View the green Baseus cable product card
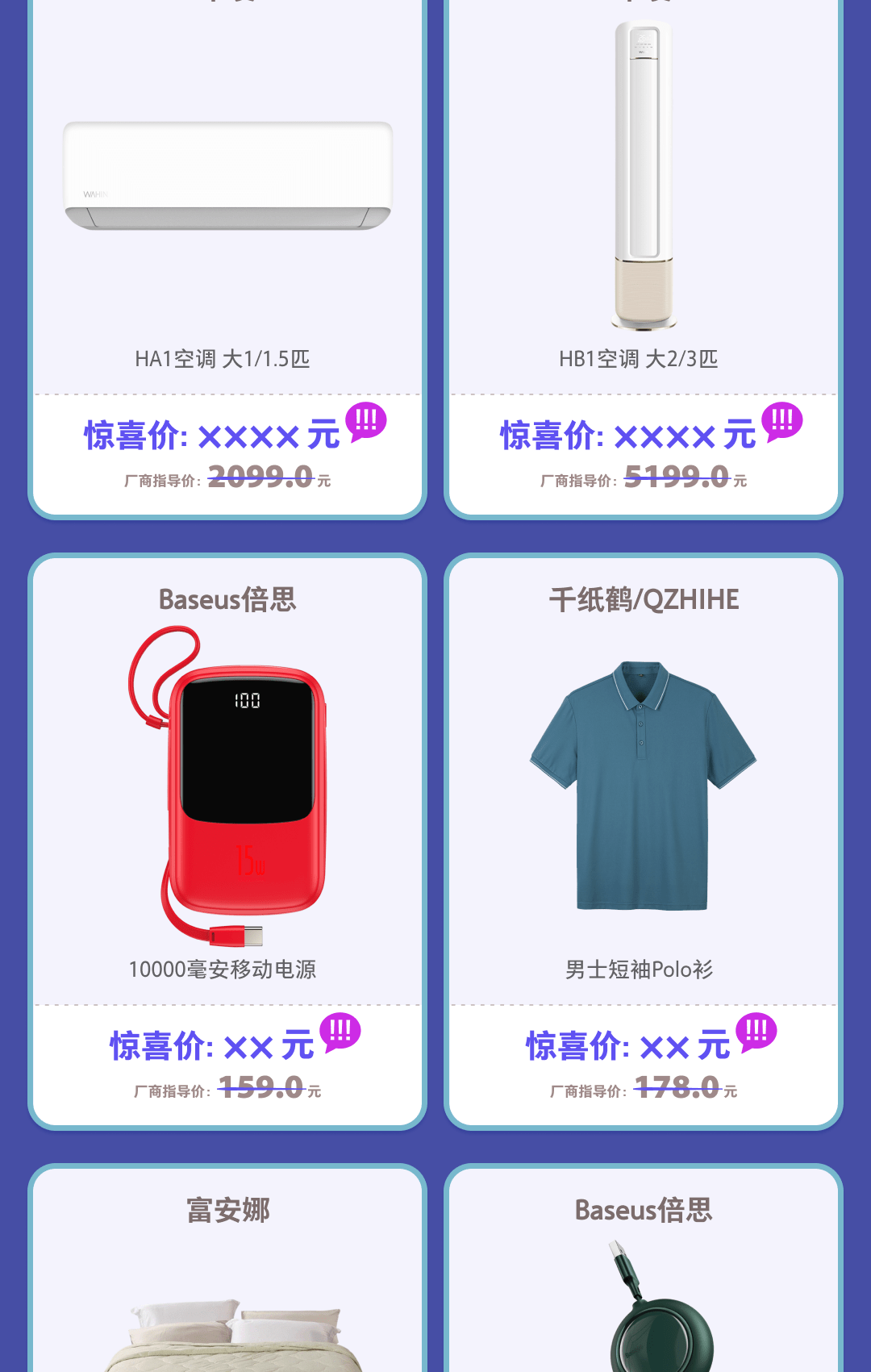Image resolution: width=871 pixels, height=1372 pixels. 643,1291
